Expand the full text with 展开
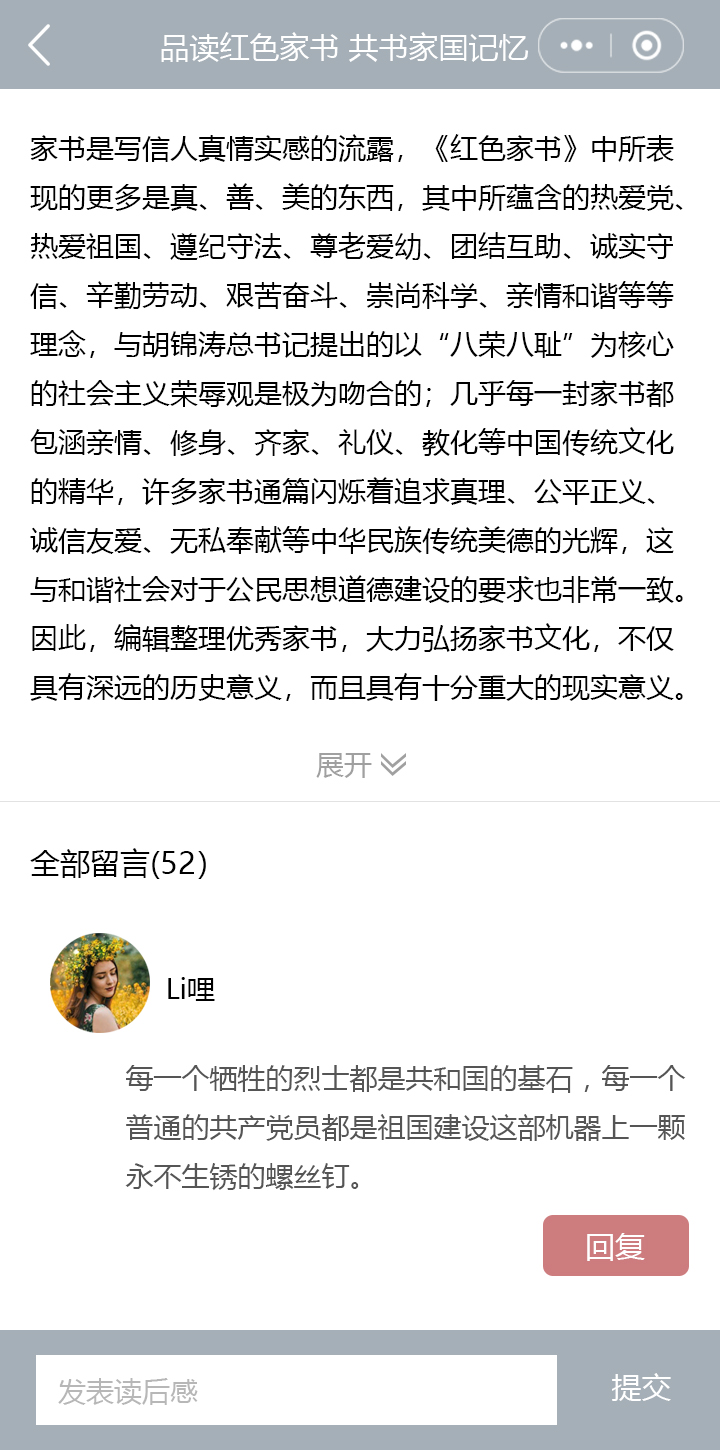 (360, 765)
